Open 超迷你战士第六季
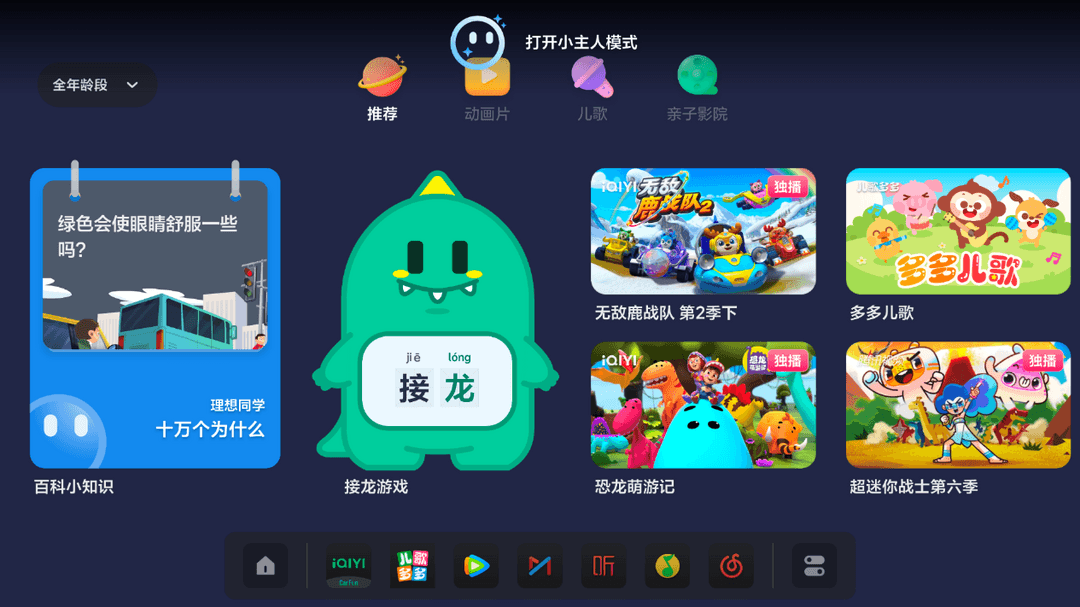This screenshot has width=1080, height=607. (x=958, y=405)
